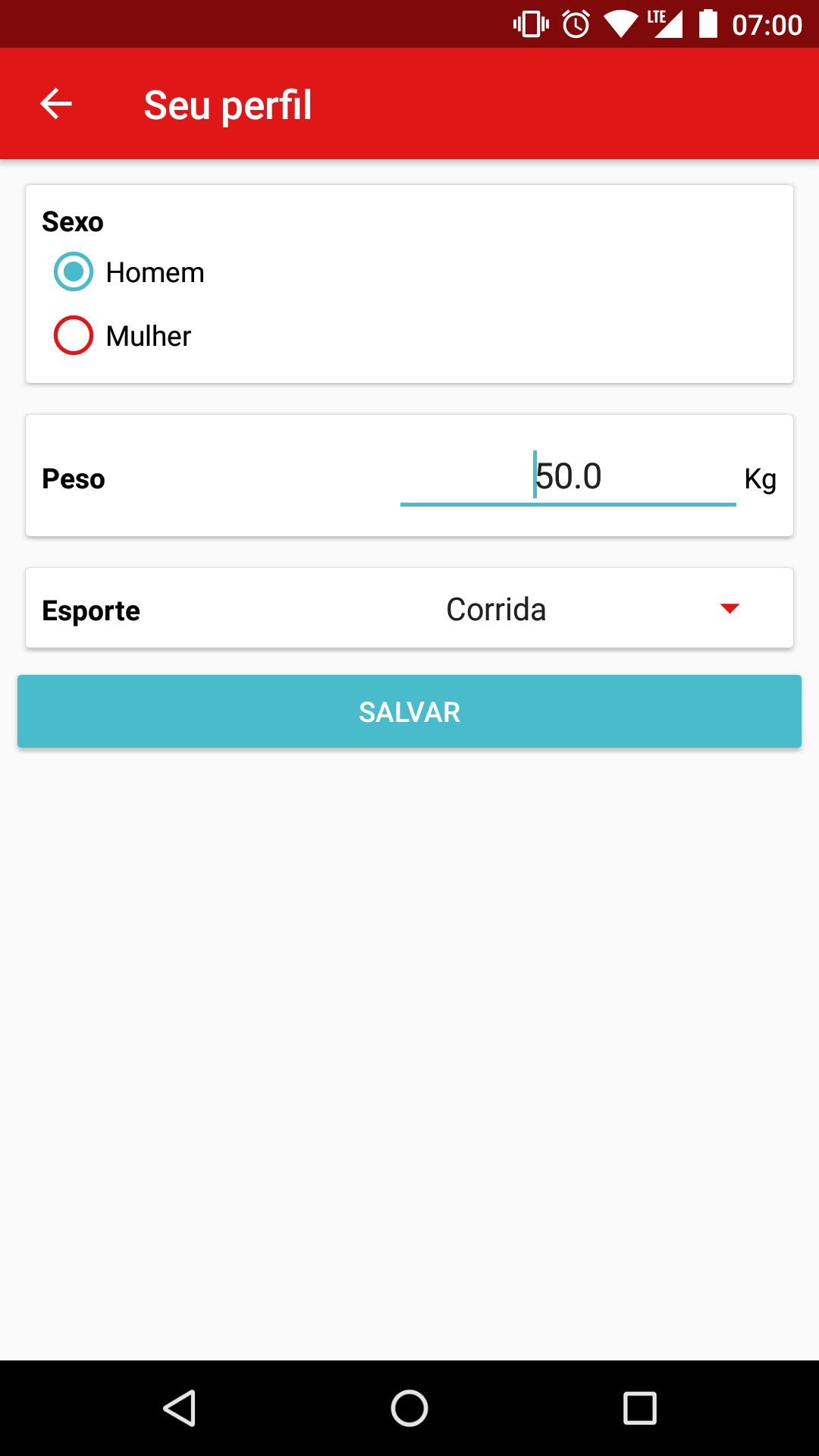Tap the Peso weight input field
This screenshot has width=819, height=1456.
tap(568, 478)
